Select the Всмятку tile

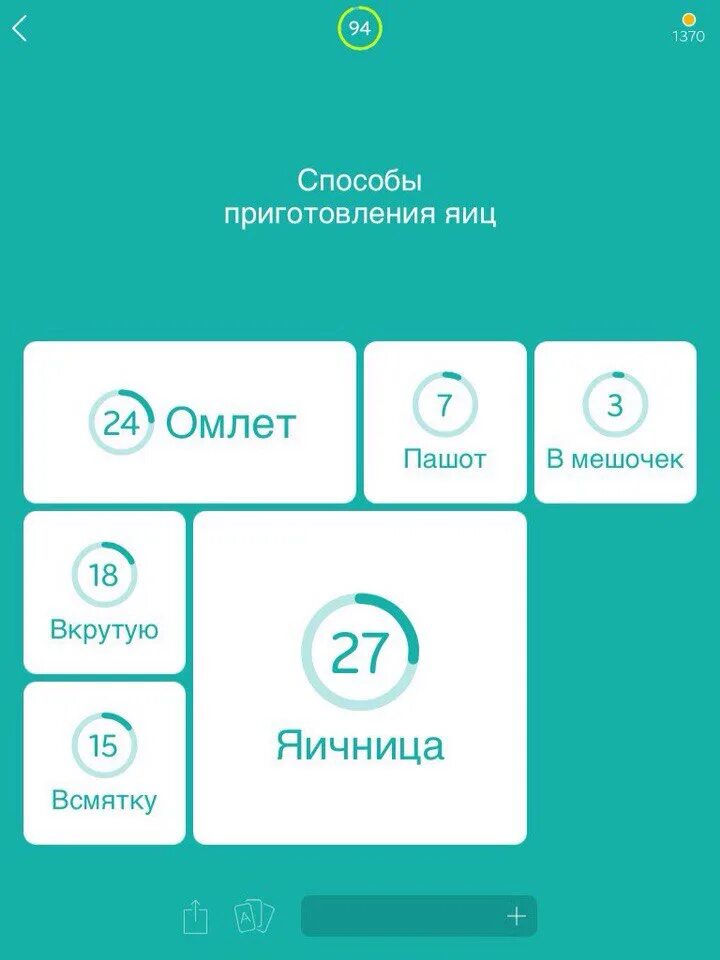click(x=105, y=763)
